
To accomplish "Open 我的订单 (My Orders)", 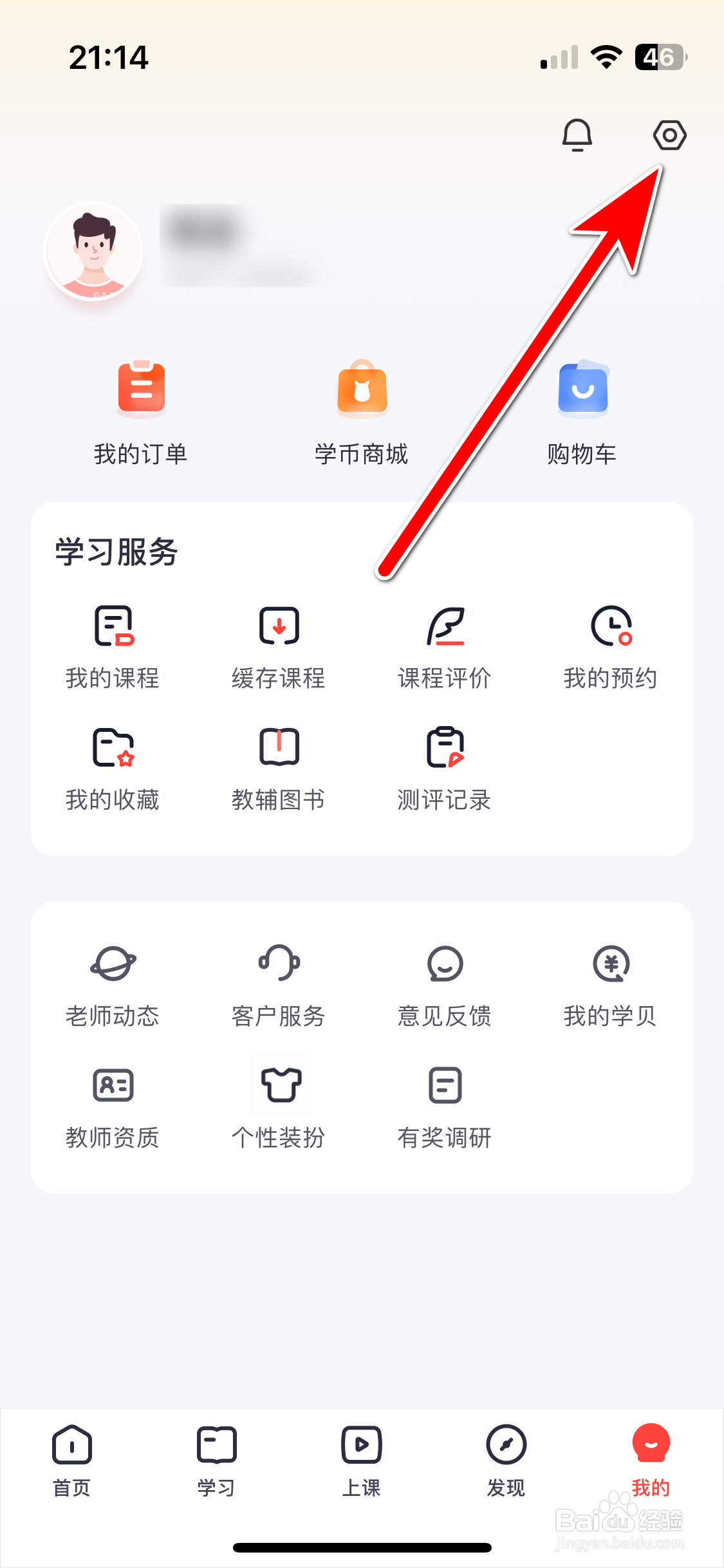I will point(141,412).
